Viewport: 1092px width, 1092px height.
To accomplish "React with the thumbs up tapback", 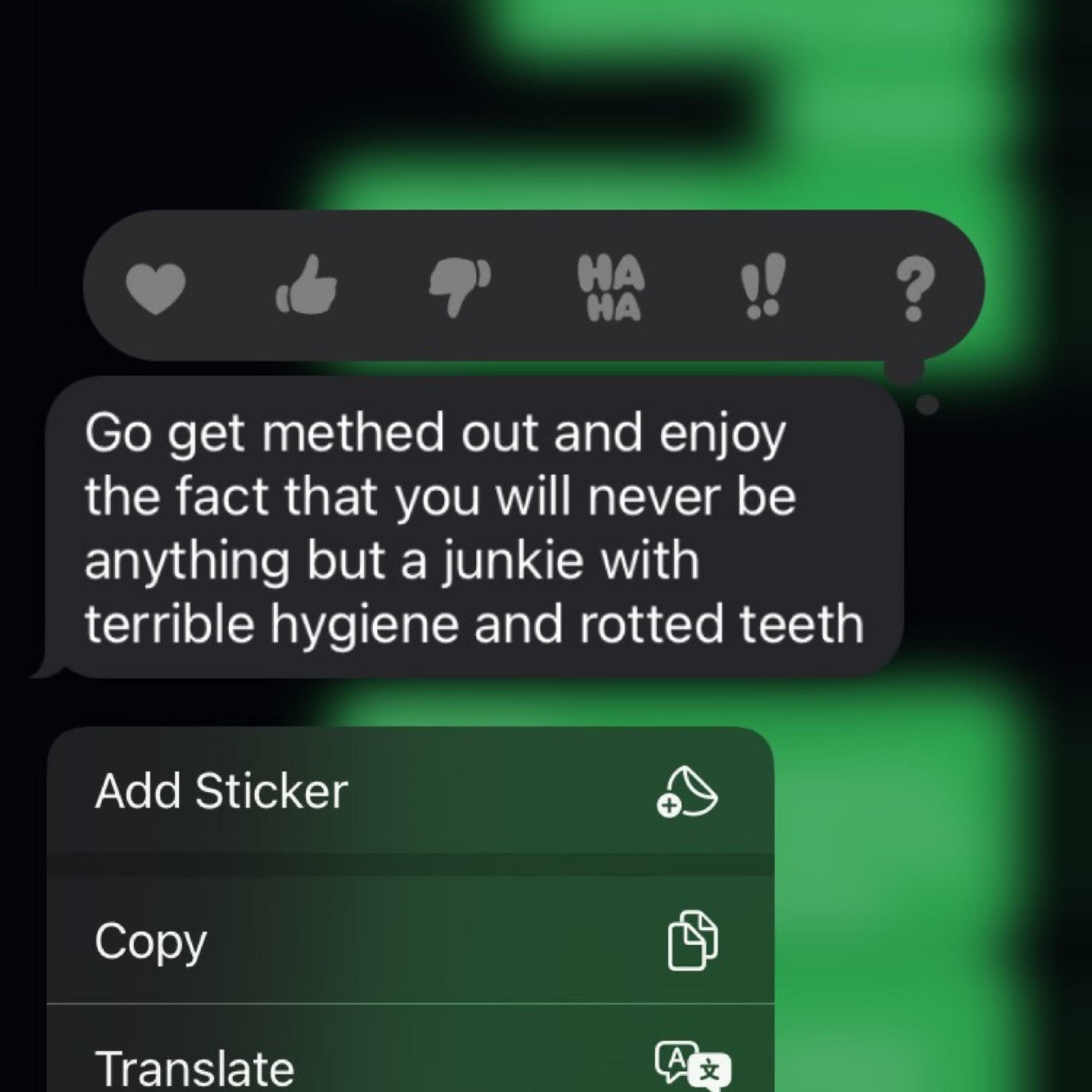I will [306, 284].
